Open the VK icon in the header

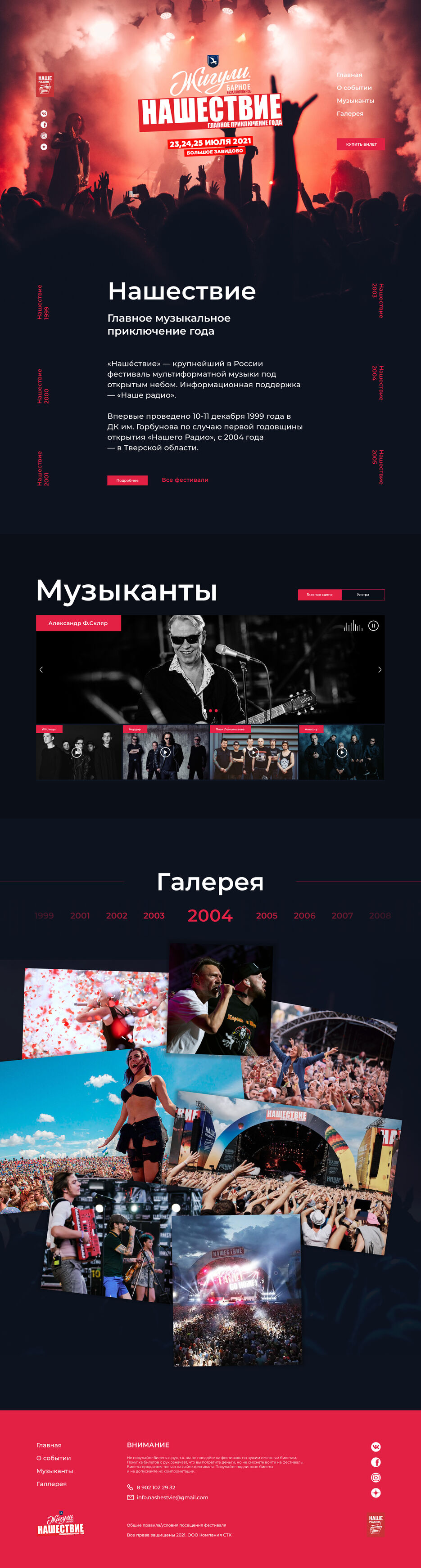coord(44,114)
